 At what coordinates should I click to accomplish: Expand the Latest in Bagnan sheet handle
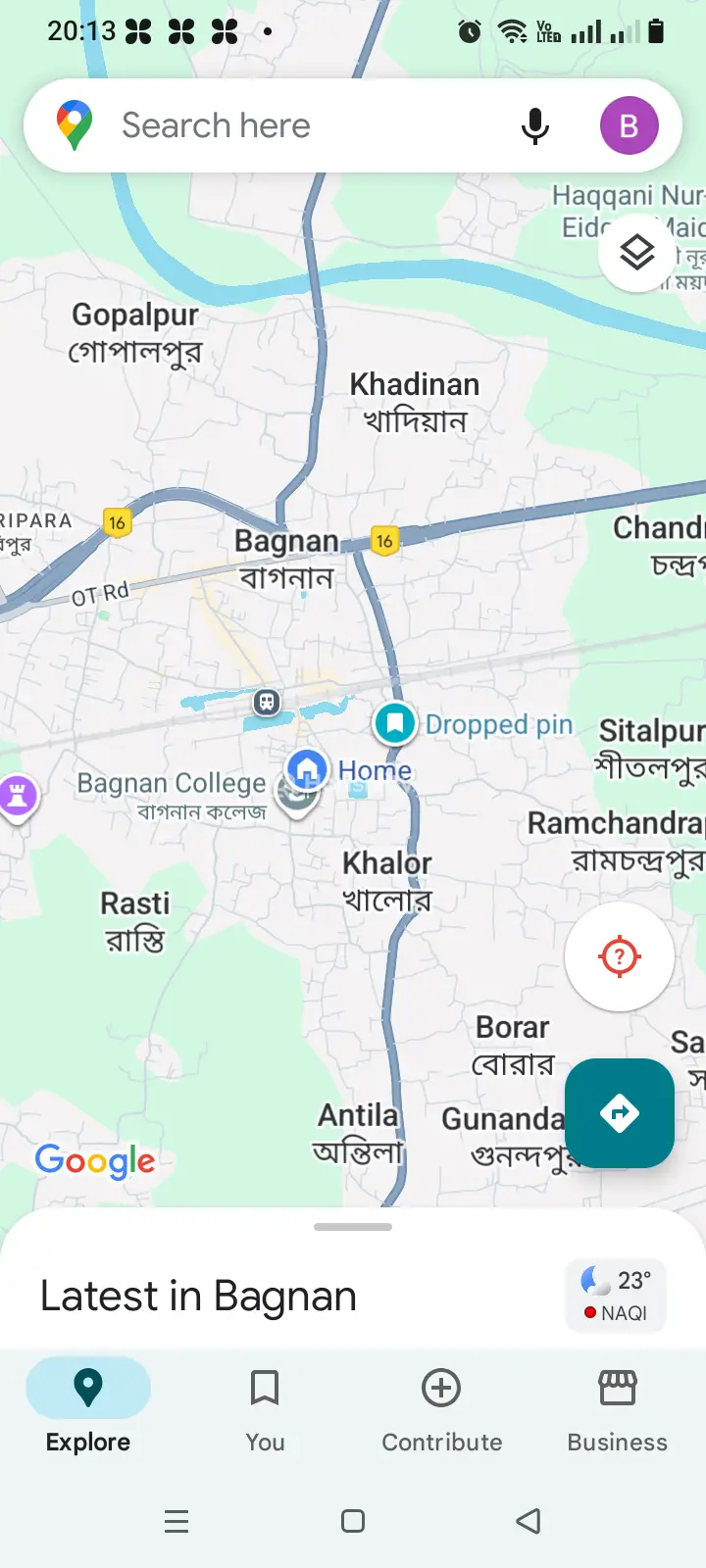[x=353, y=1227]
